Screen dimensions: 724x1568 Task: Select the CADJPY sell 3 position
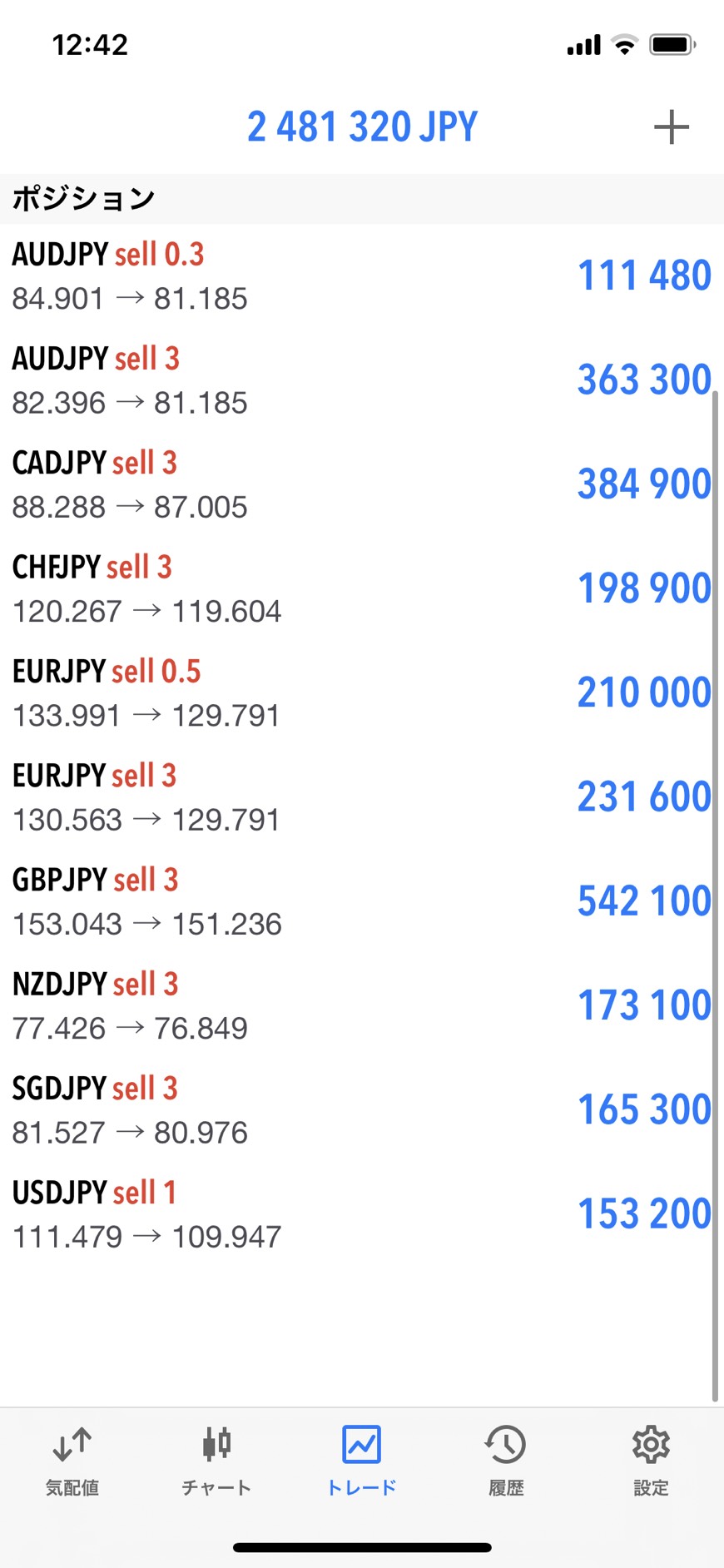[362, 484]
